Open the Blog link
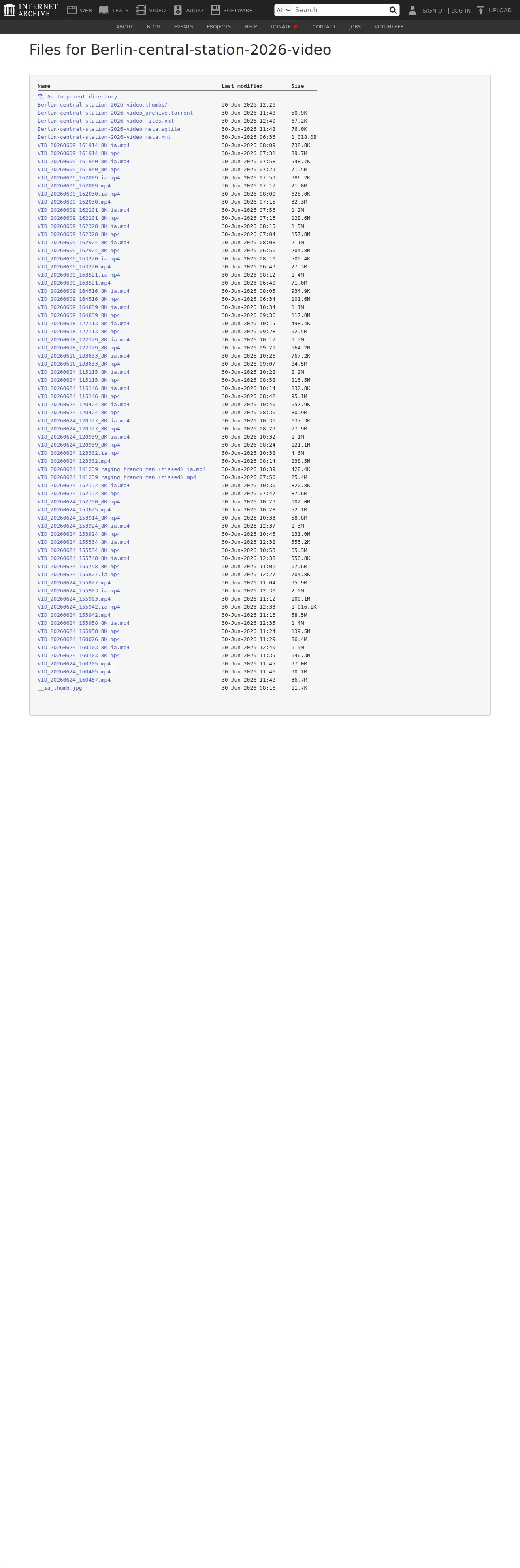The width and height of the screenshot is (520, 1568). (153, 27)
